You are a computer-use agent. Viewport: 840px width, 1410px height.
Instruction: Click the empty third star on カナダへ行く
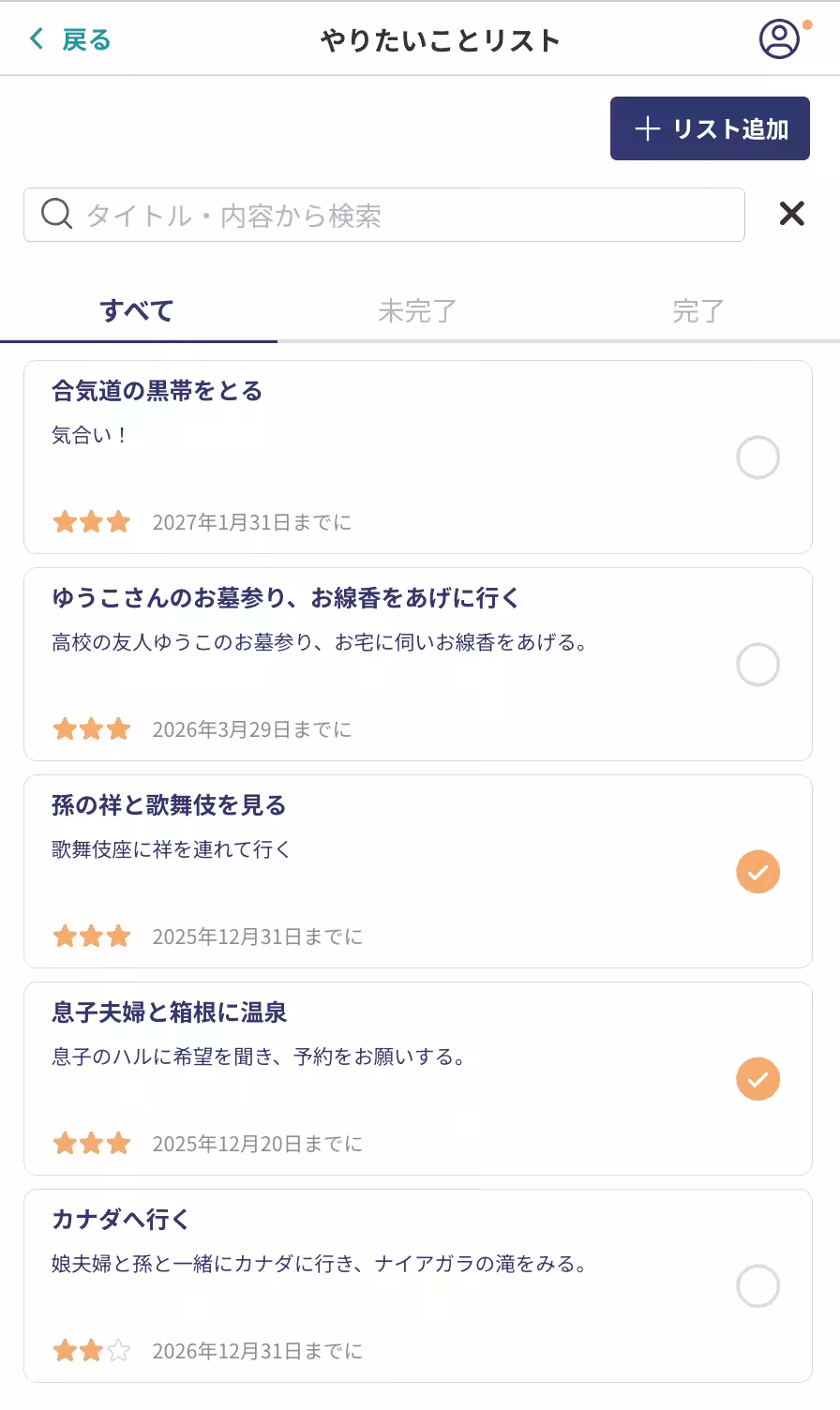(x=120, y=1351)
